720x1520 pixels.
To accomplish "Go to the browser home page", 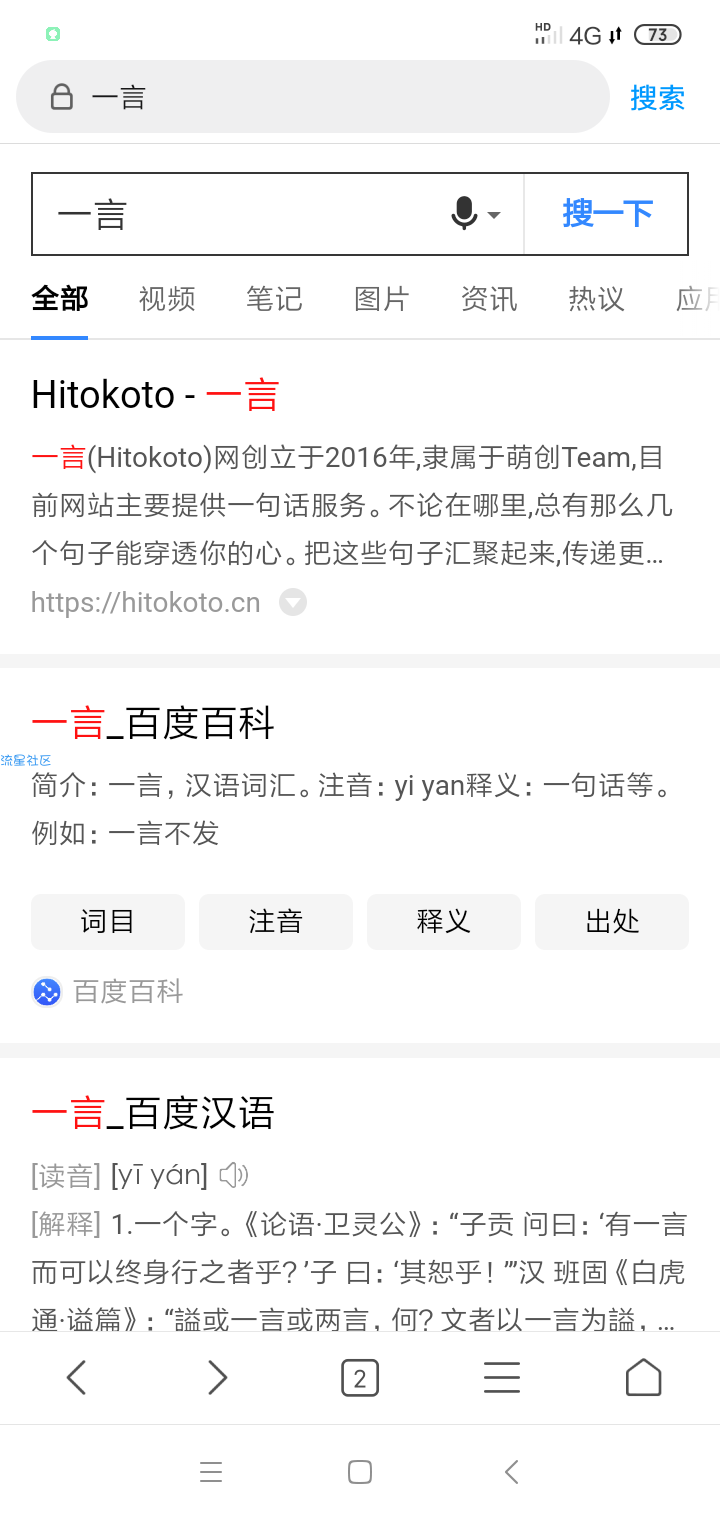I will point(643,1378).
